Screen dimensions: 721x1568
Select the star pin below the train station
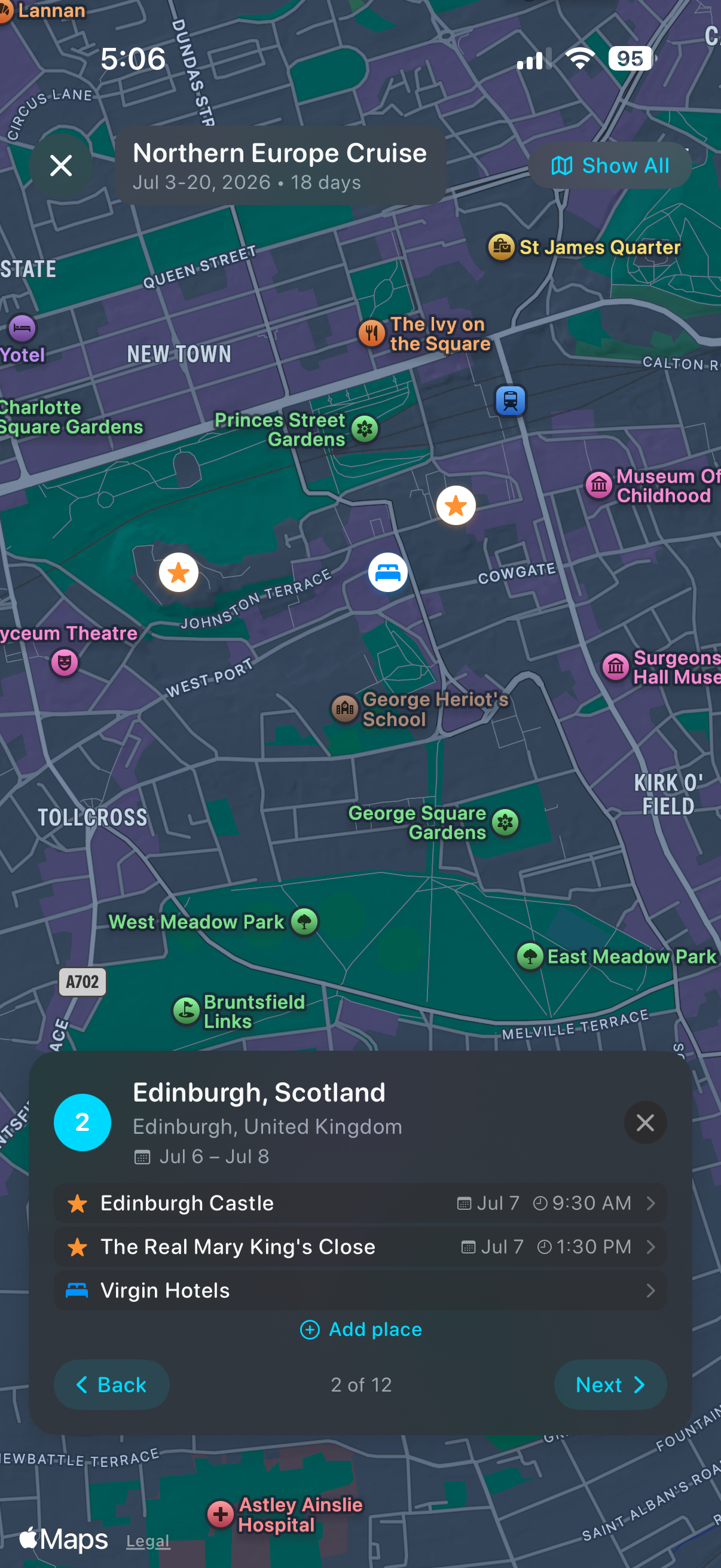pos(456,505)
